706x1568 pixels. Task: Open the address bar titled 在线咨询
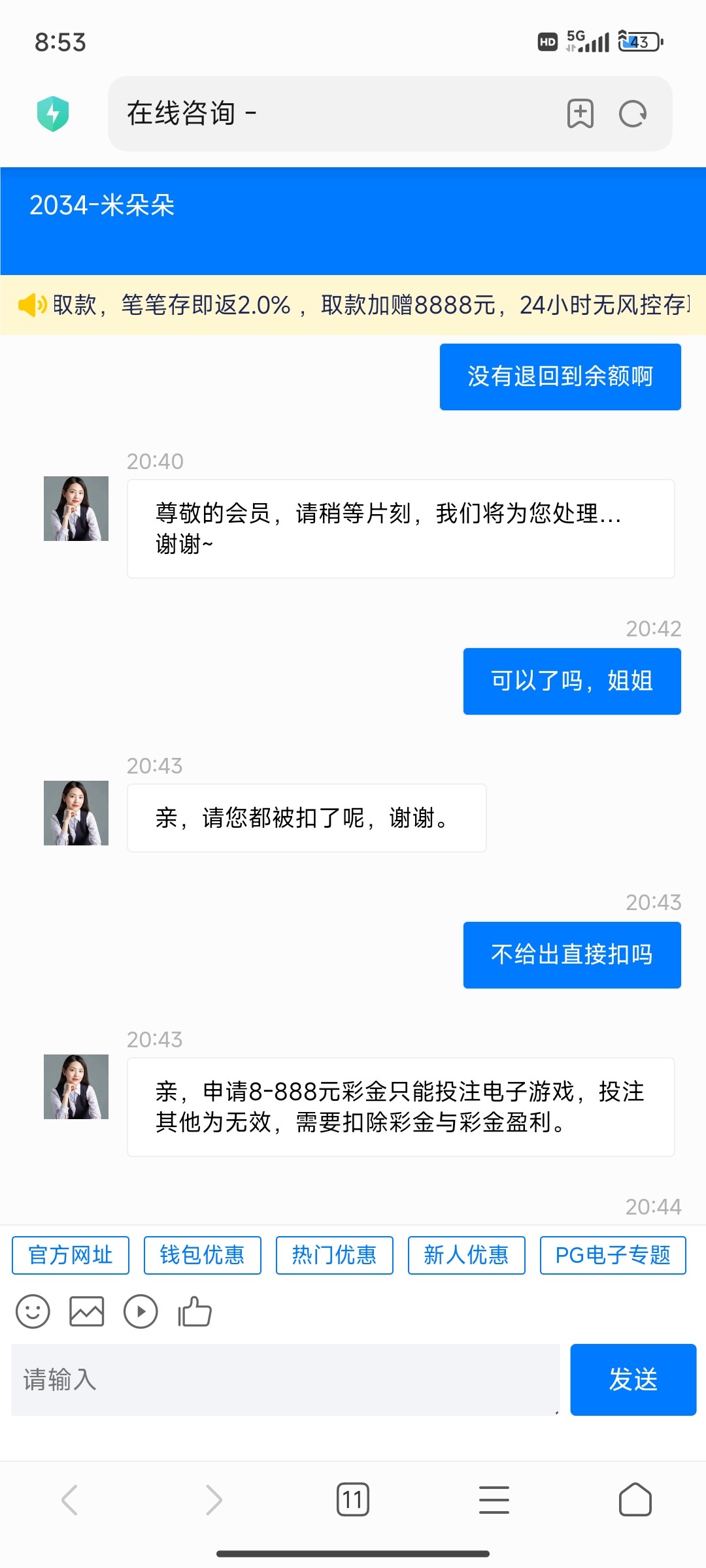click(327, 114)
